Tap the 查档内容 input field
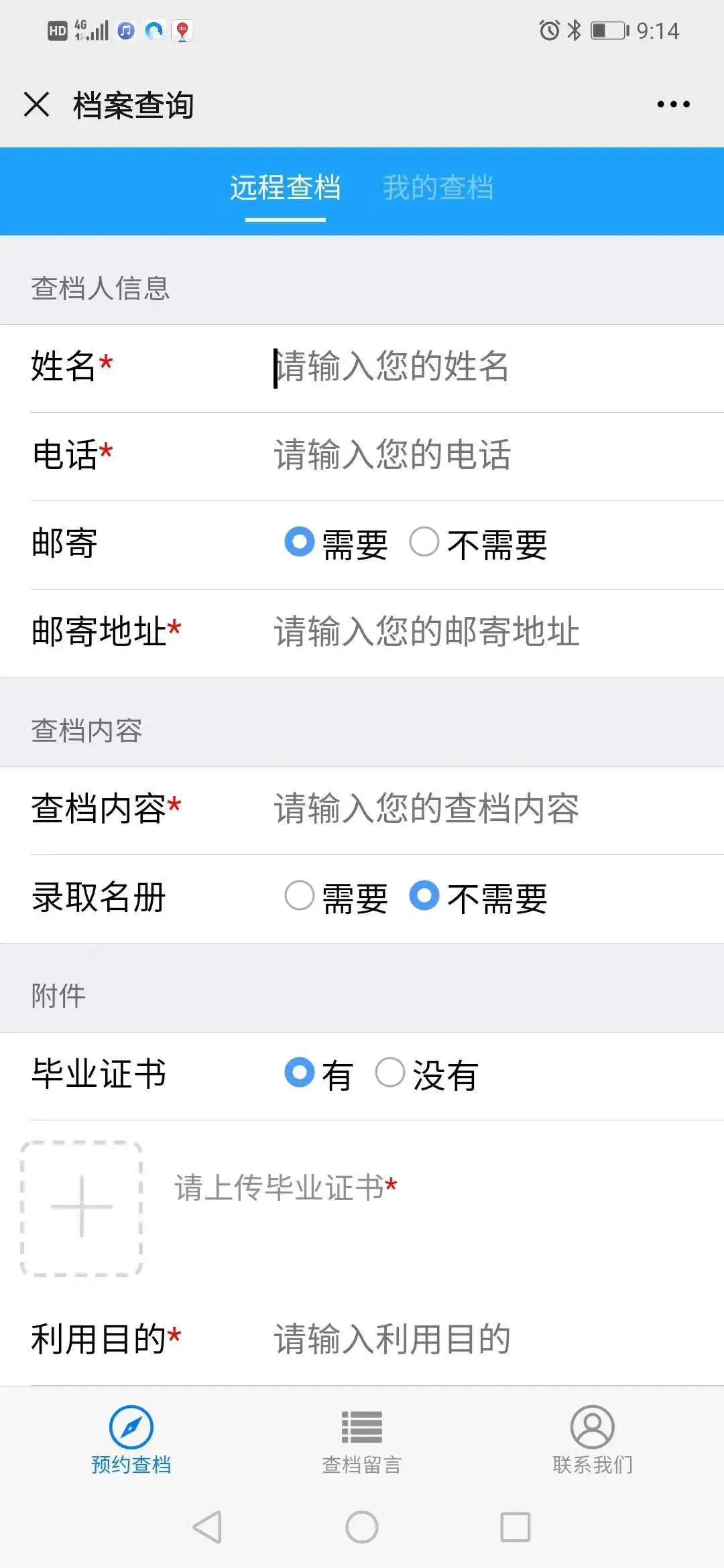The height and width of the screenshot is (1568, 724). click(469, 809)
